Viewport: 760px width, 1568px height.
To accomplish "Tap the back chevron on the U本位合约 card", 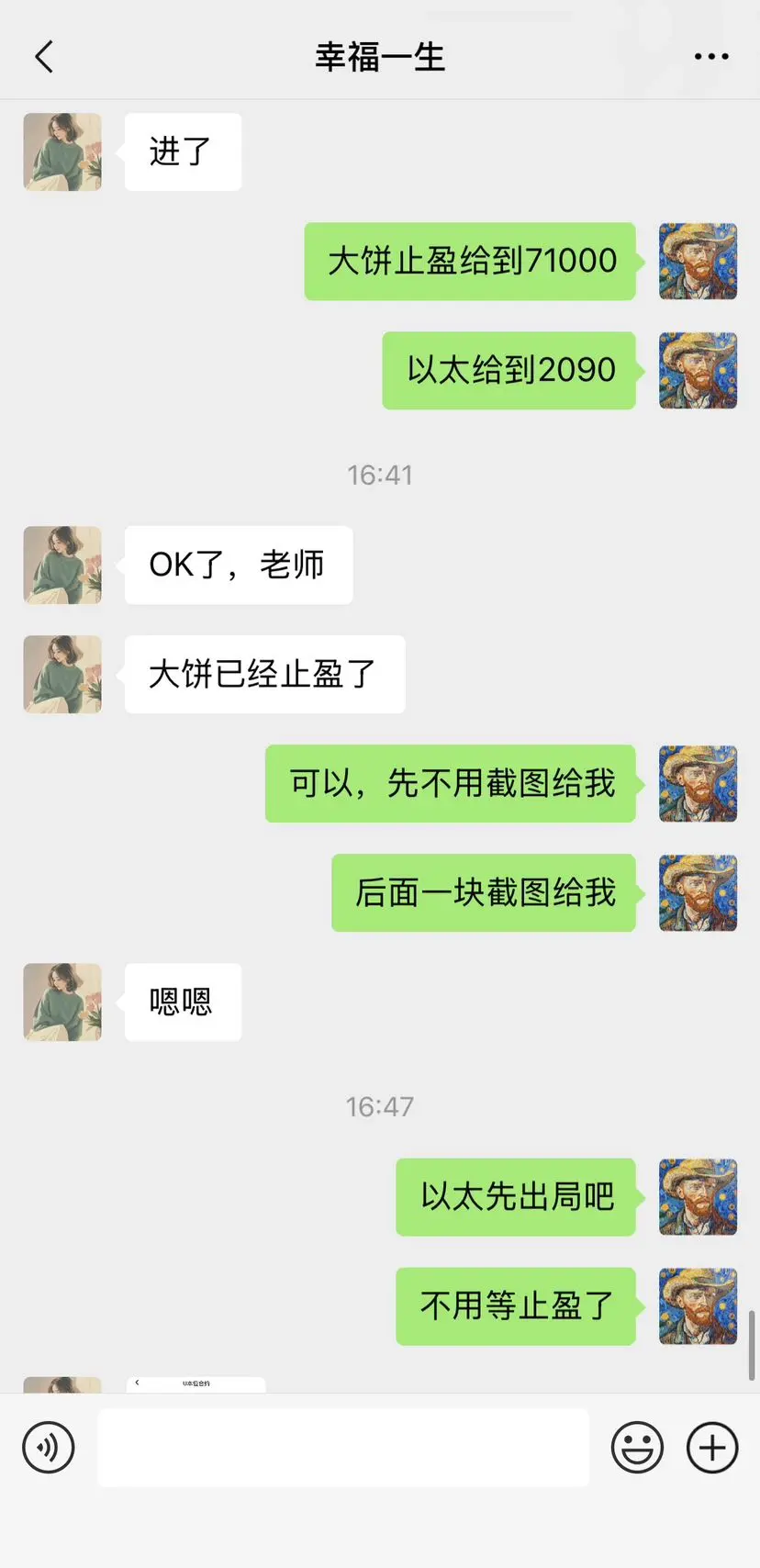I will coord(136,1382).
